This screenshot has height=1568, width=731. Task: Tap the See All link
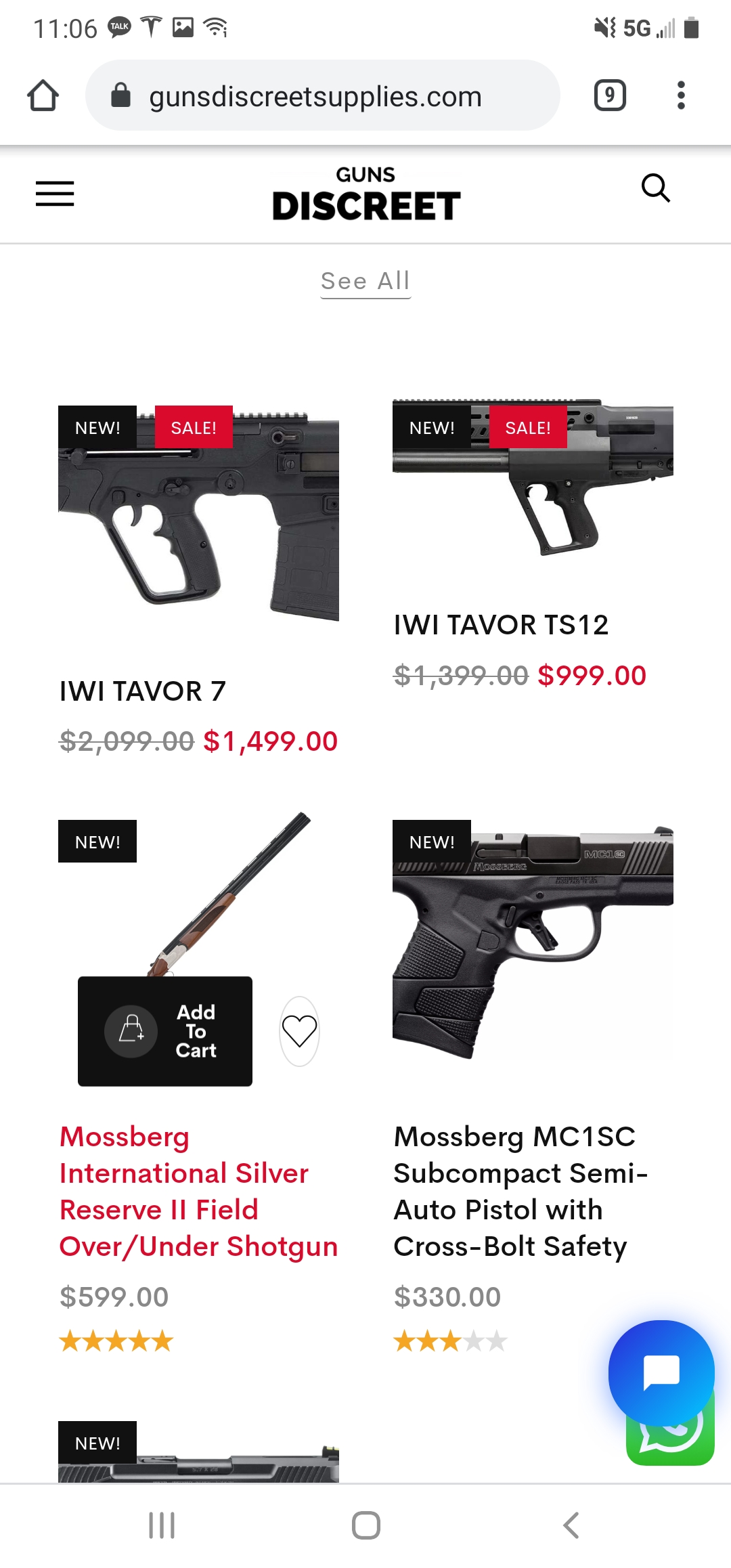(365, 281)
